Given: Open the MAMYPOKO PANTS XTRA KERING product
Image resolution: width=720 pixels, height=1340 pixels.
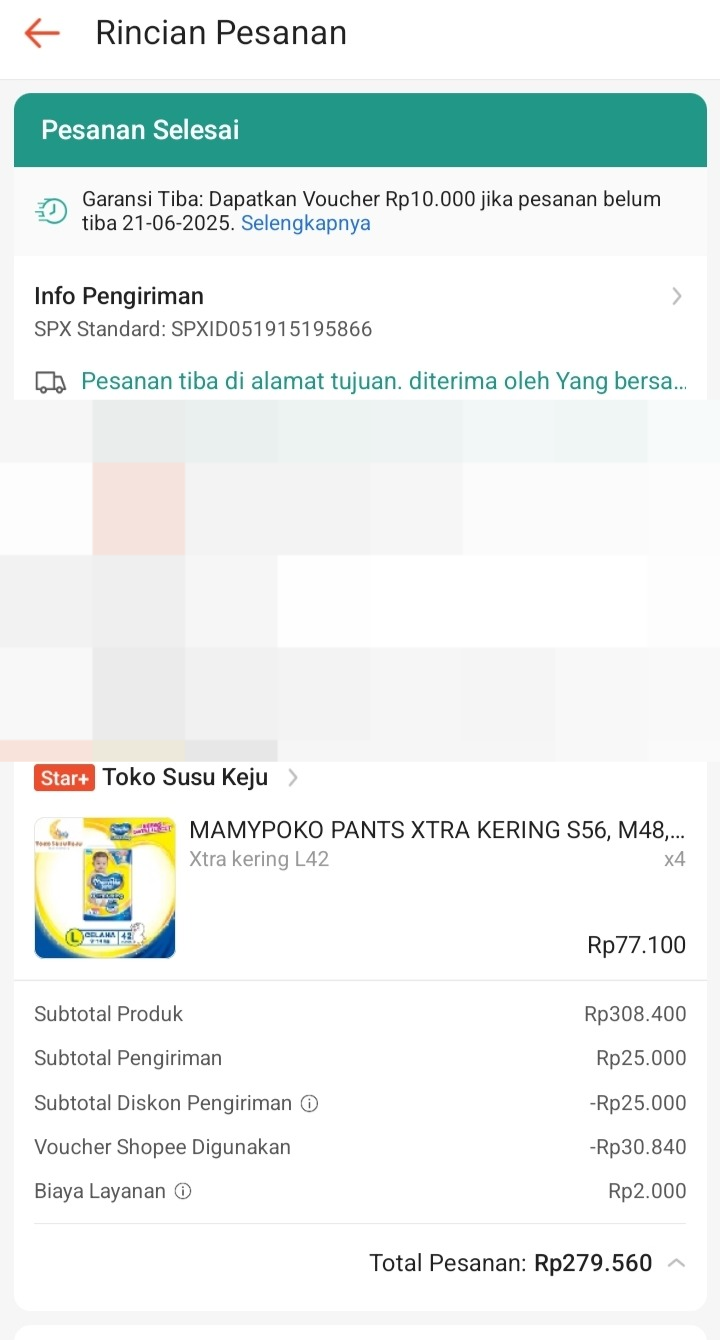Looking at the screenshot, I should click(436, 830).
